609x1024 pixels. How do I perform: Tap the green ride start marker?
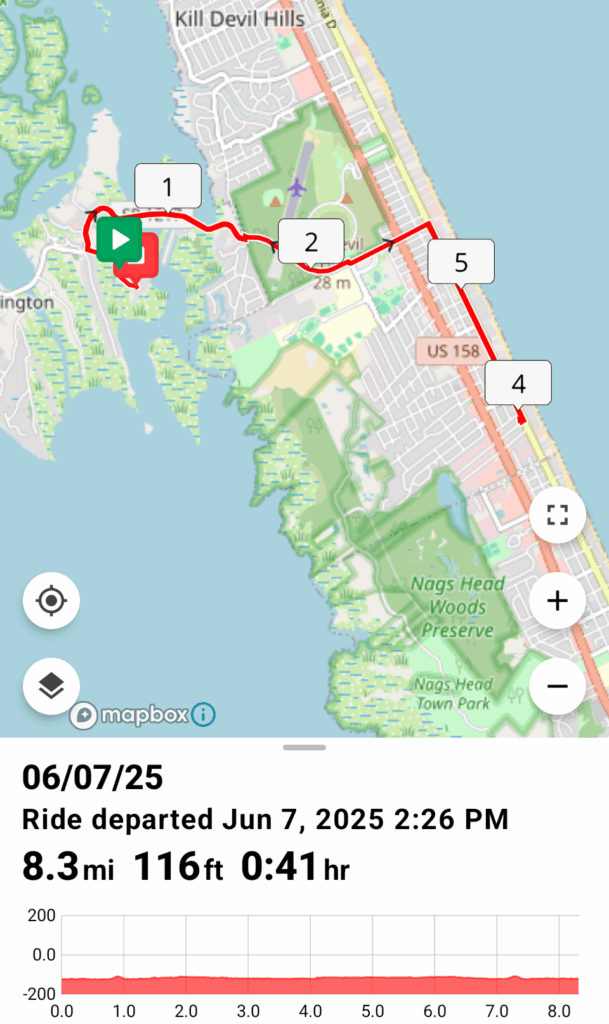(x=119, y=239)
